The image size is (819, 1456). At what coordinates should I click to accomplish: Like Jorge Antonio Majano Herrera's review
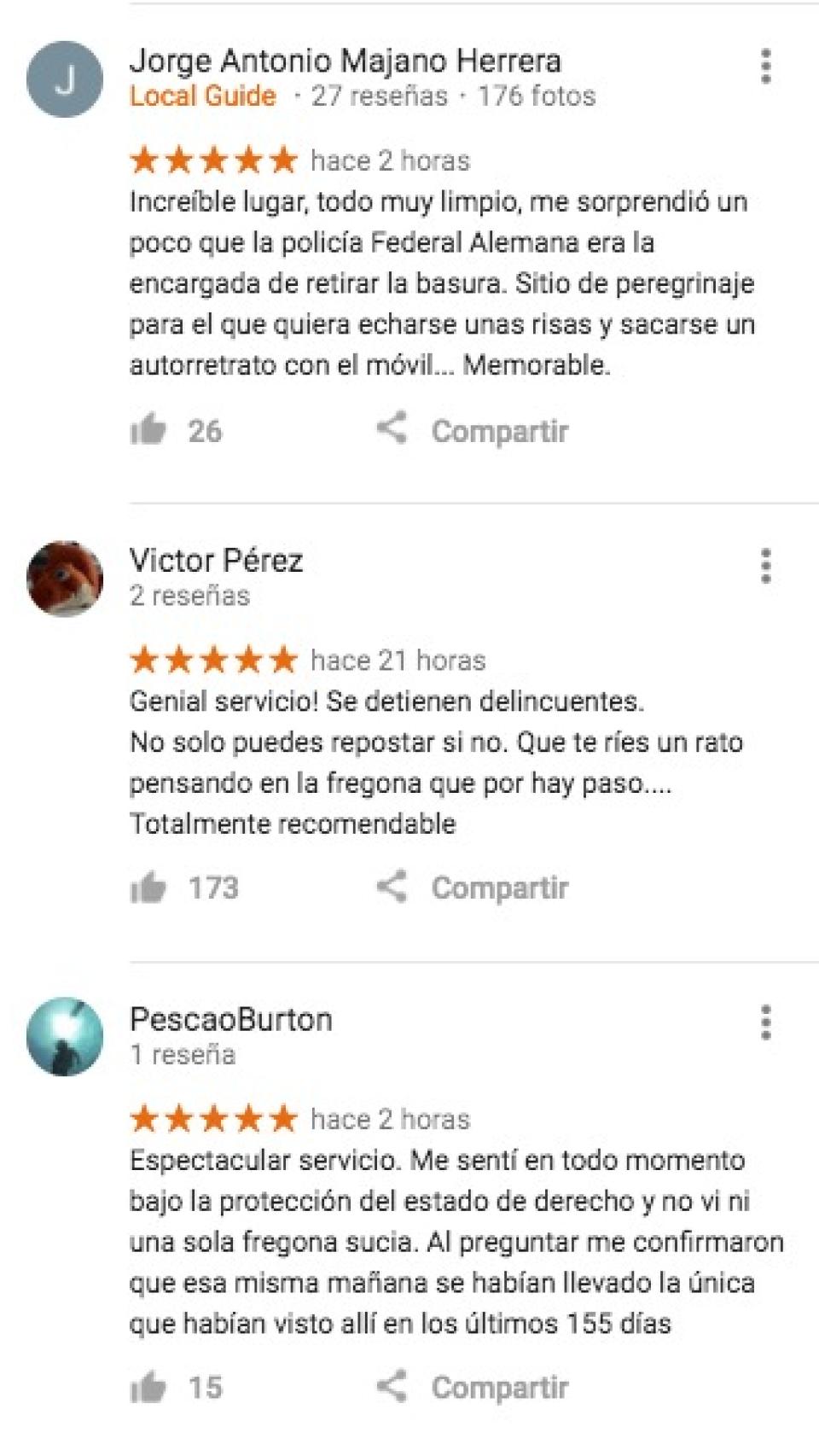pos(148,429)
